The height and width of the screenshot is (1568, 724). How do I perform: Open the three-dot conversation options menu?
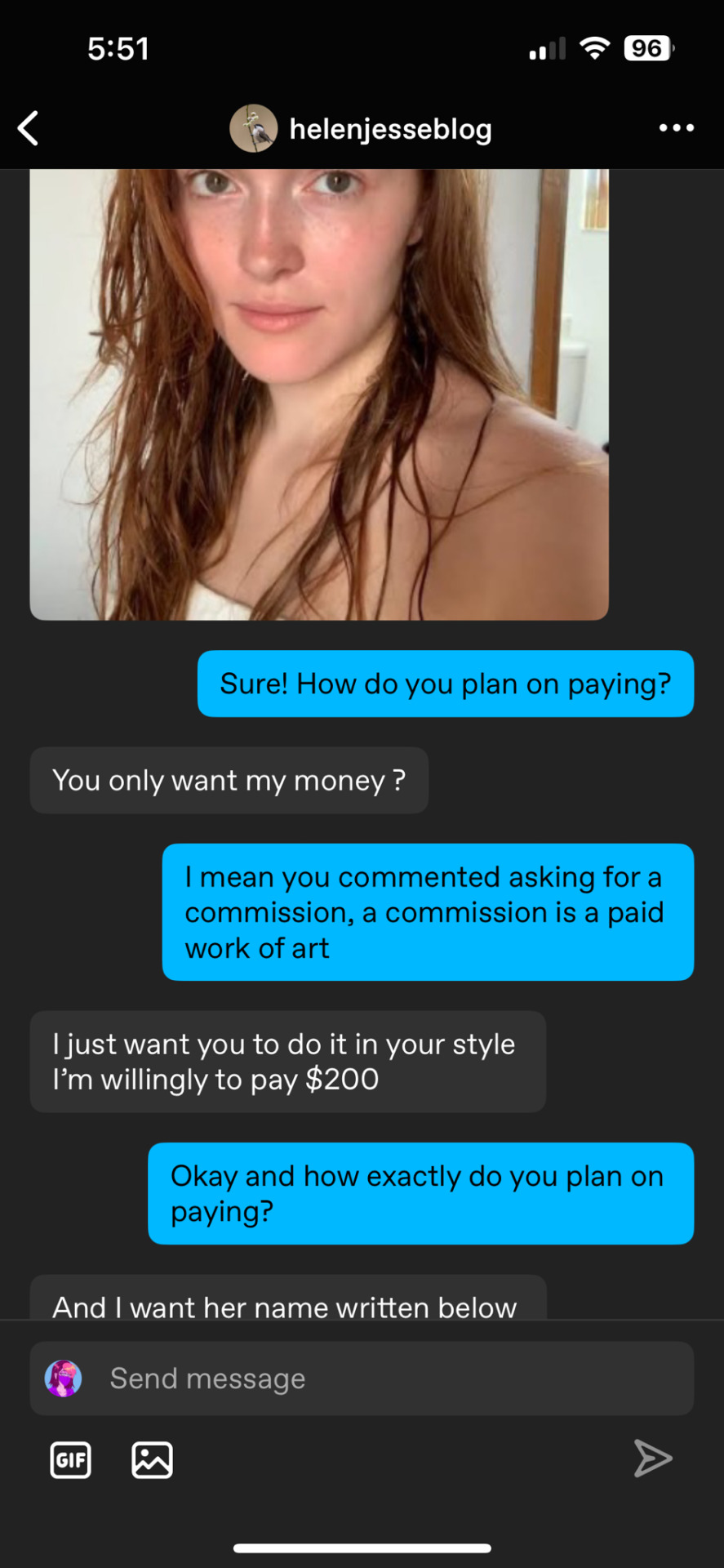coord(676,128)
